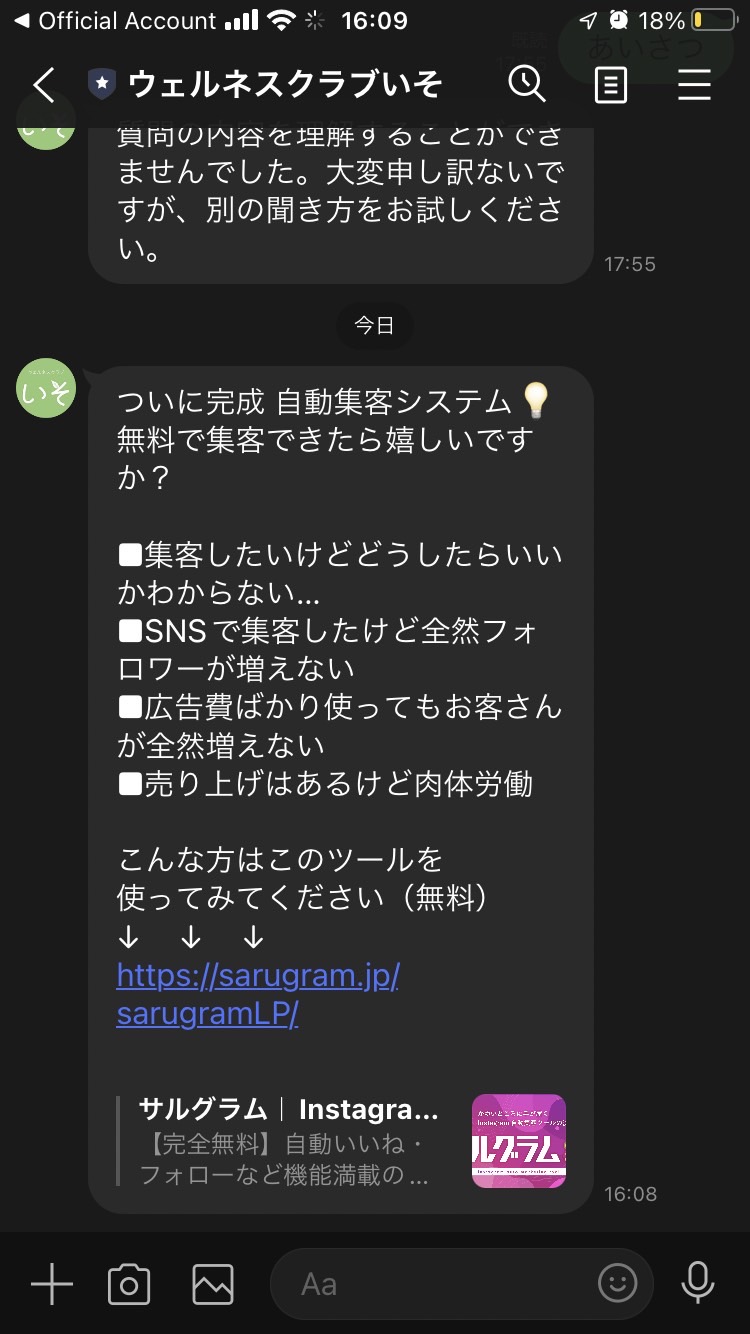Viewport: 750px width, 1334px height.
Task: Go back from the ウェルネスクラブいそ chat
Action: [x=44, y=85]
